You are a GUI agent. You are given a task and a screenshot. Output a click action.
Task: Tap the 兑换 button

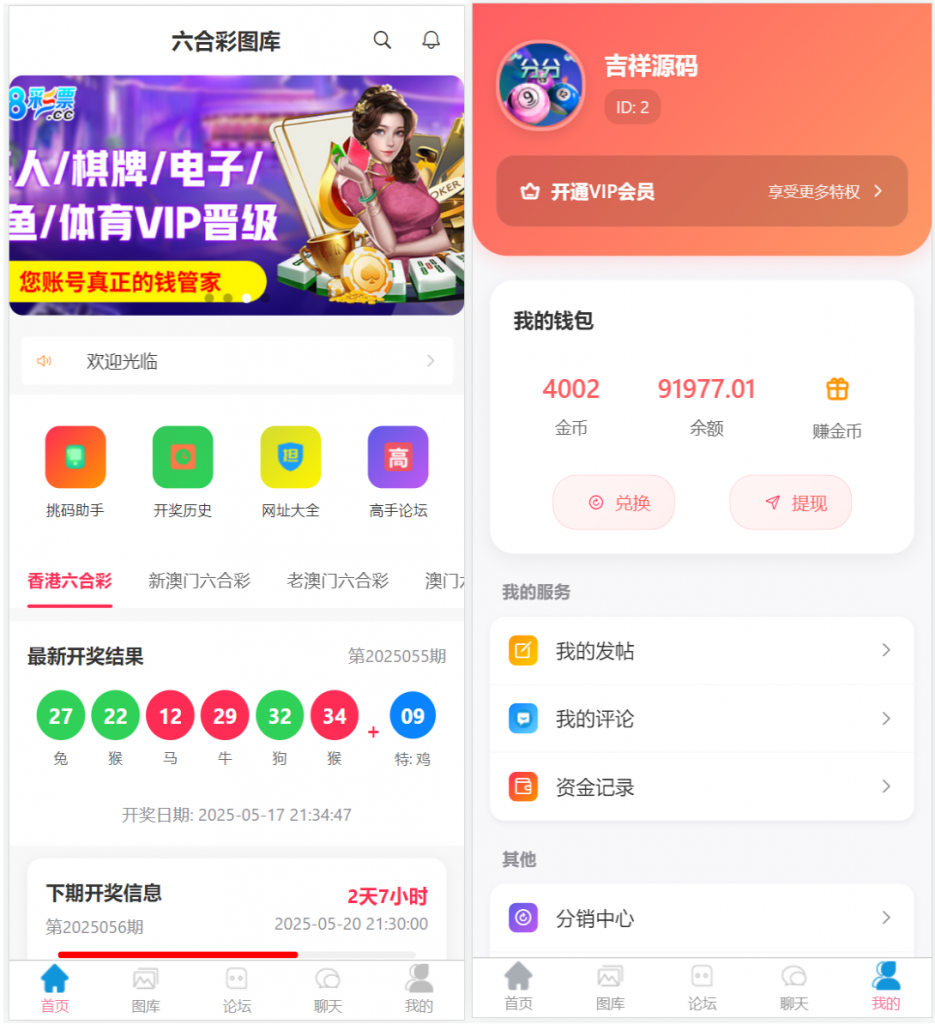coord(613,502)
